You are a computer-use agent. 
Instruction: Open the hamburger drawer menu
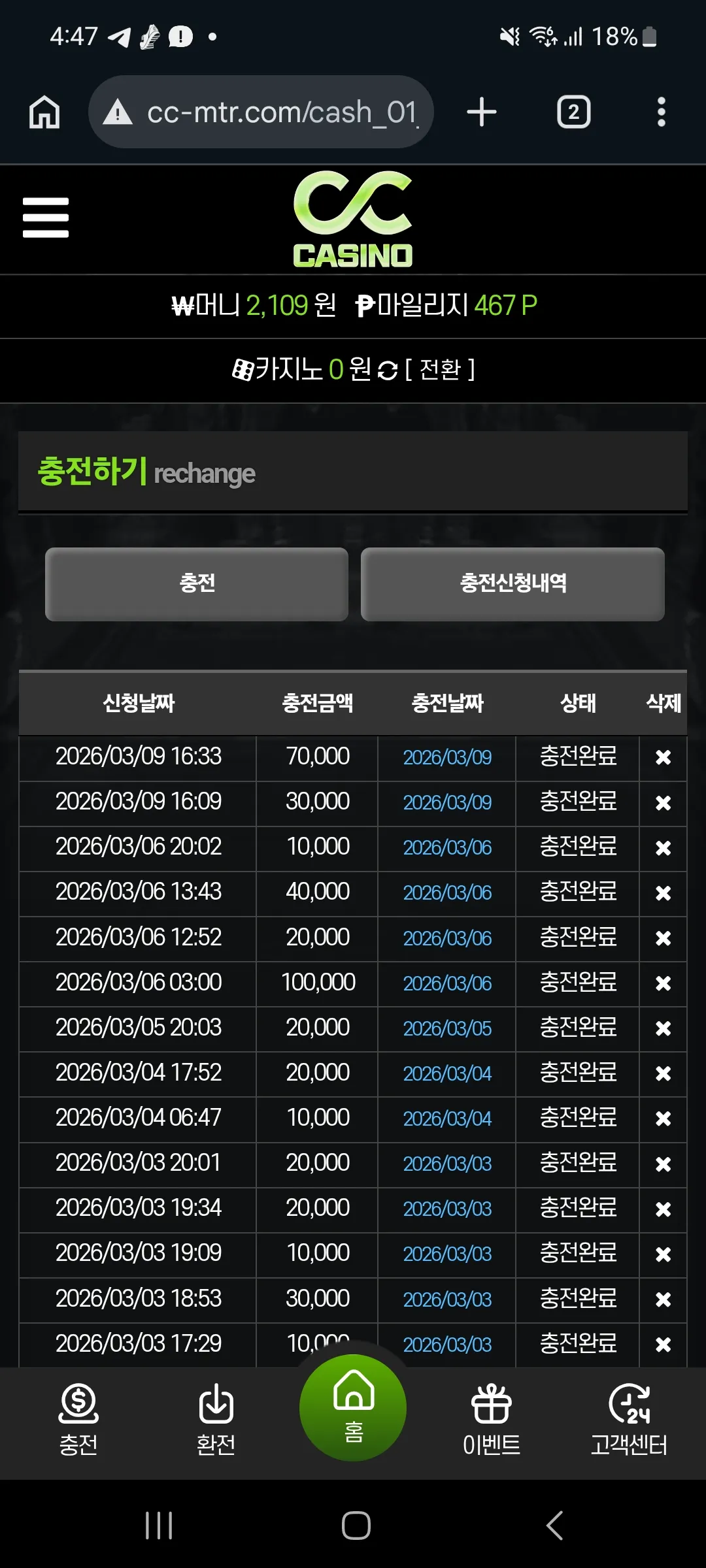click(46, 218)
